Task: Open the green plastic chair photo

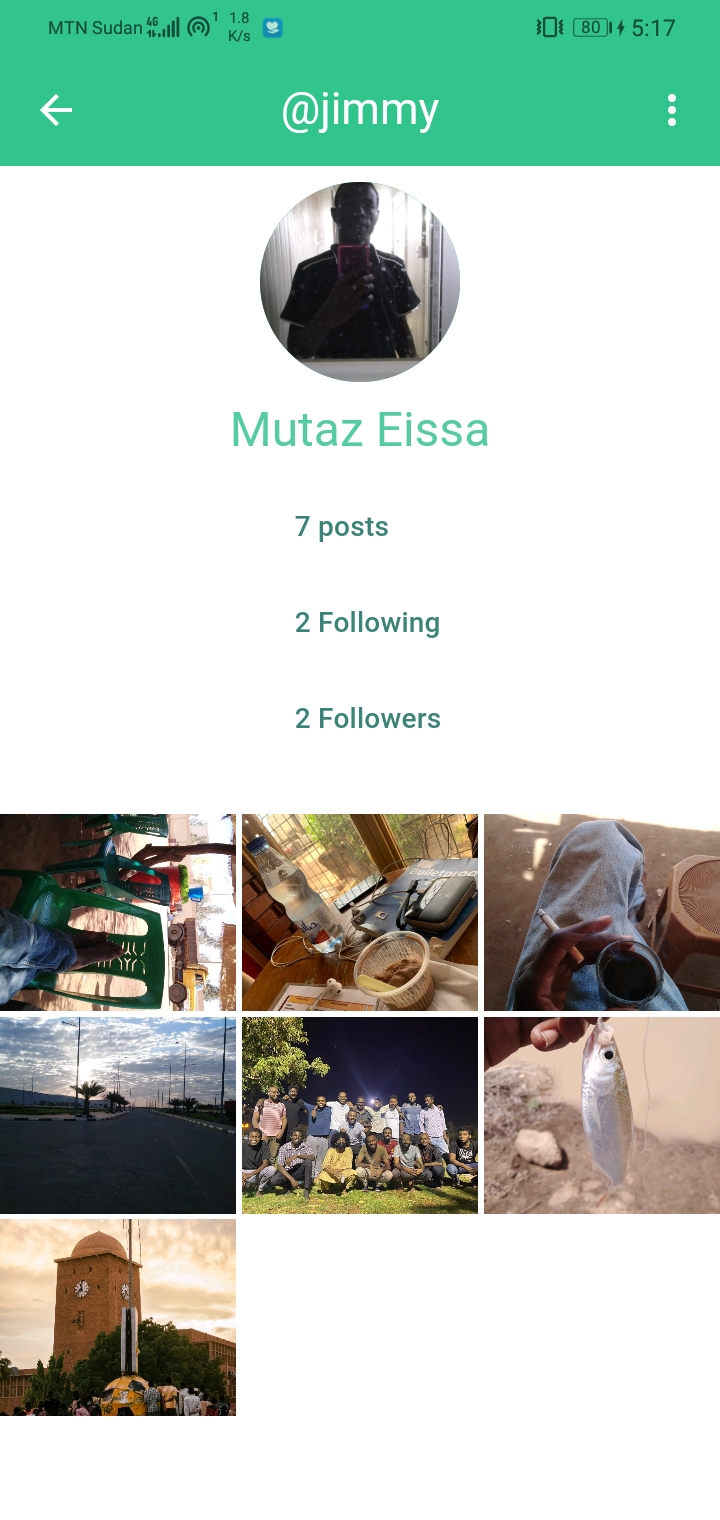Action: tap(118, 912)
